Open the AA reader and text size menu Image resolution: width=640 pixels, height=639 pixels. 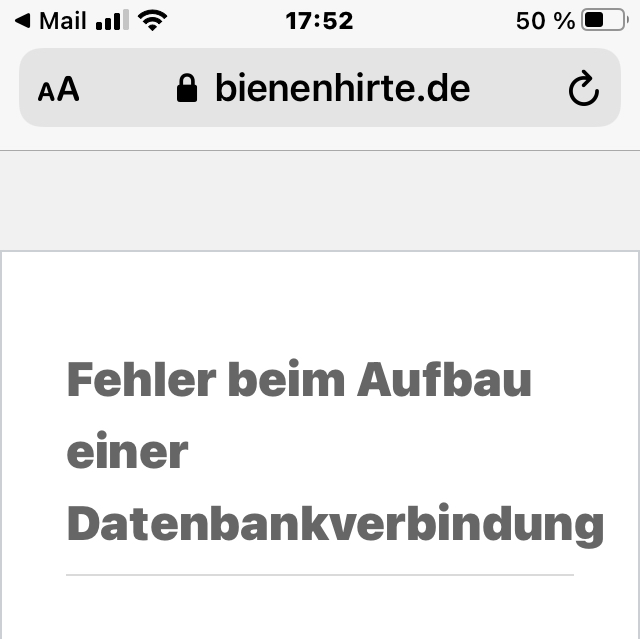click(x=58, y=90)
